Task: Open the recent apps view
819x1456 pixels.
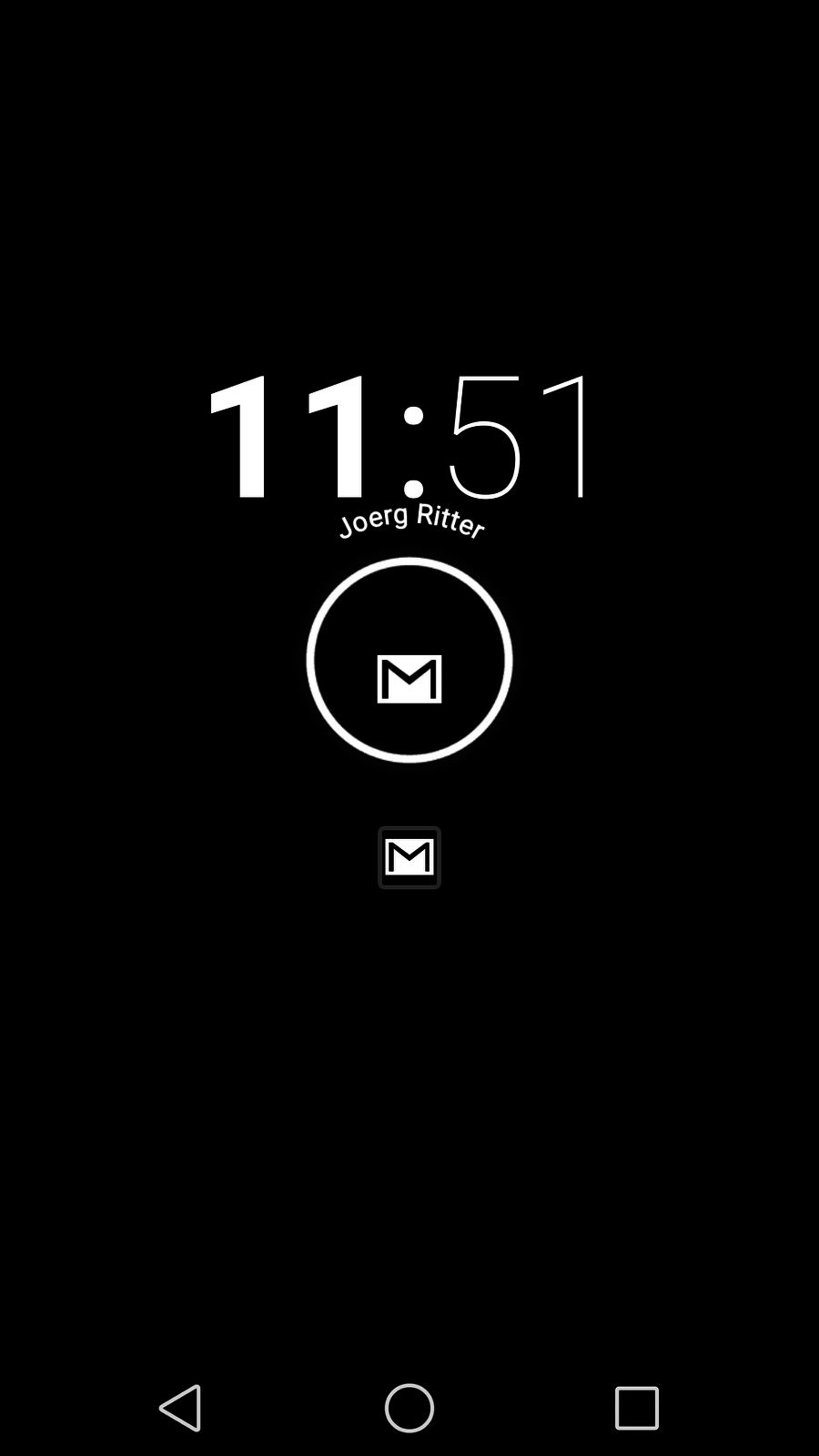Action: pyautogui.click(x=636, y=1408)
